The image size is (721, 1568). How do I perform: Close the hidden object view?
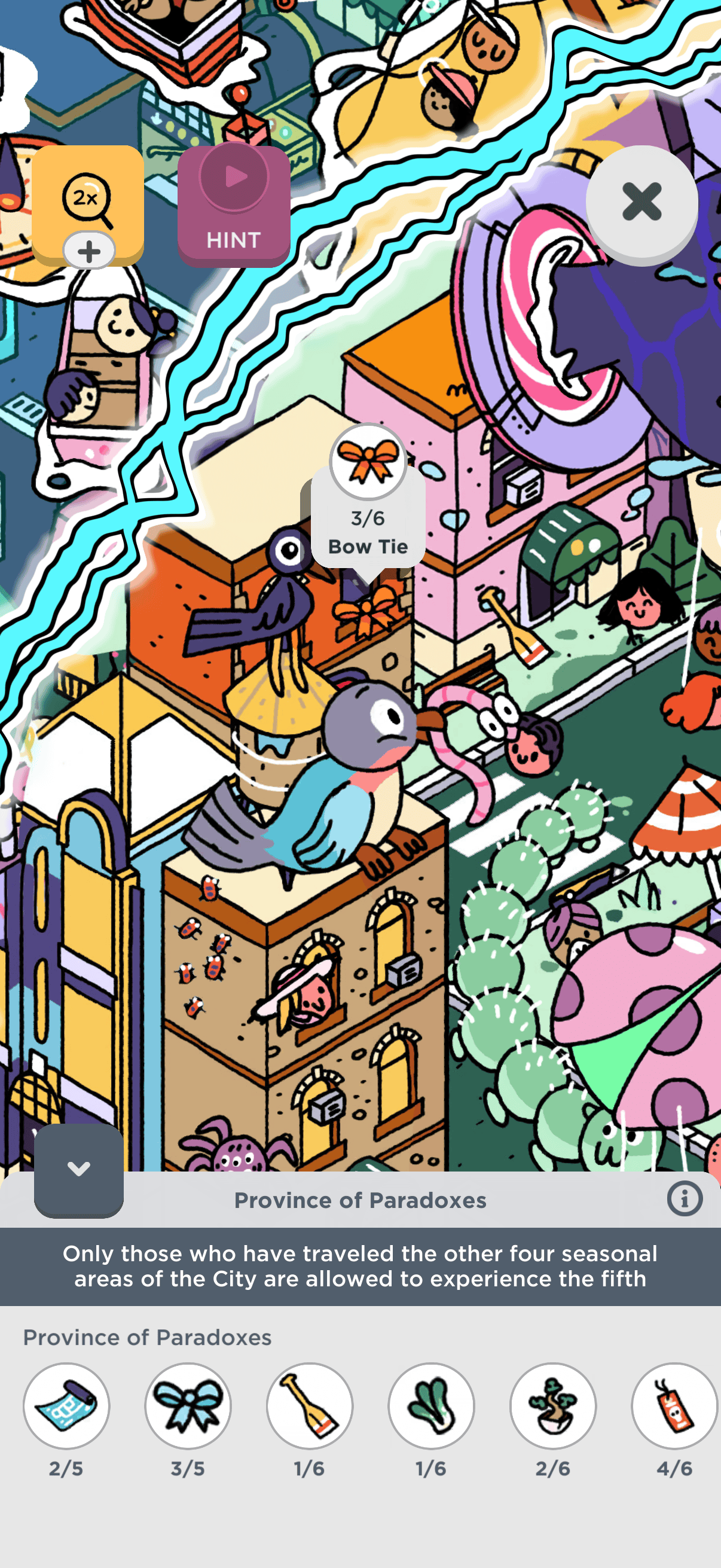(x=641, y=202)
